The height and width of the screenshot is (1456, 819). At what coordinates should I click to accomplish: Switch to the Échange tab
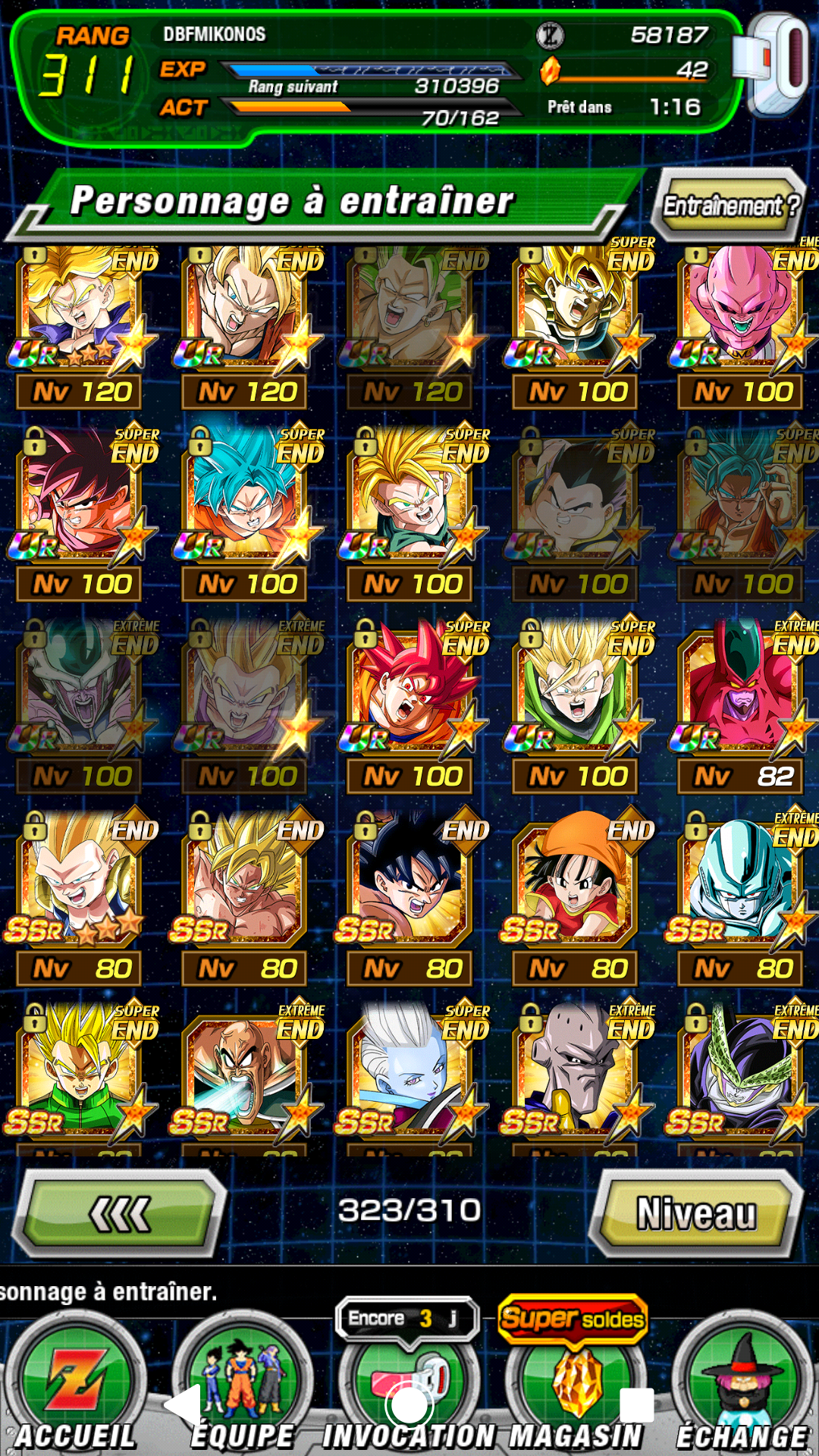(743, 1386)
